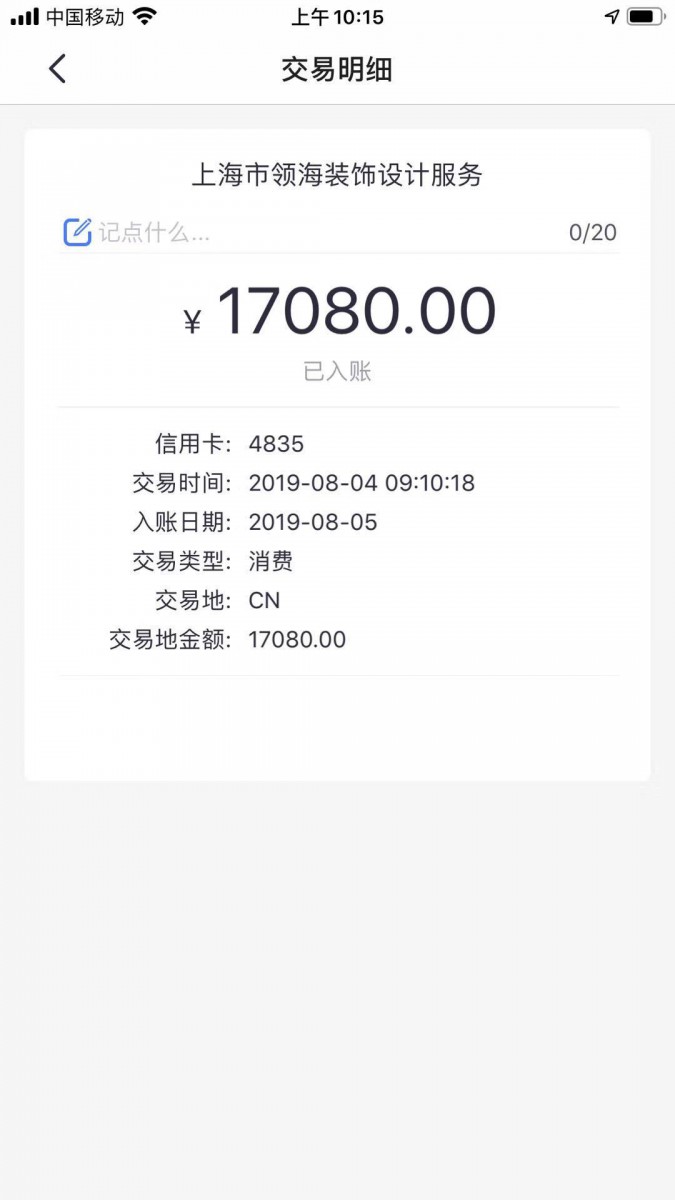
Task: Go back from the 交易明细 page
Action: tap(57, 69)
